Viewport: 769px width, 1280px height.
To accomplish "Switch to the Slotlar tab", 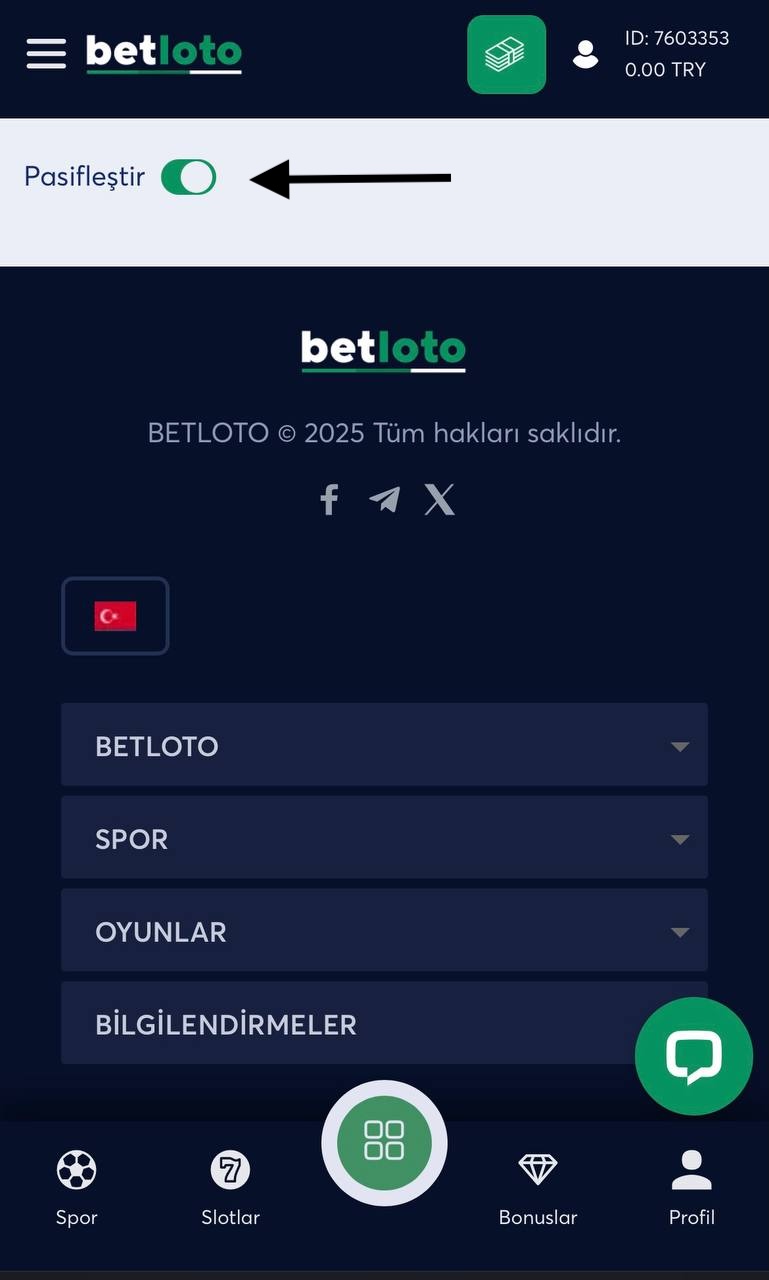I will pos(230,1187).
